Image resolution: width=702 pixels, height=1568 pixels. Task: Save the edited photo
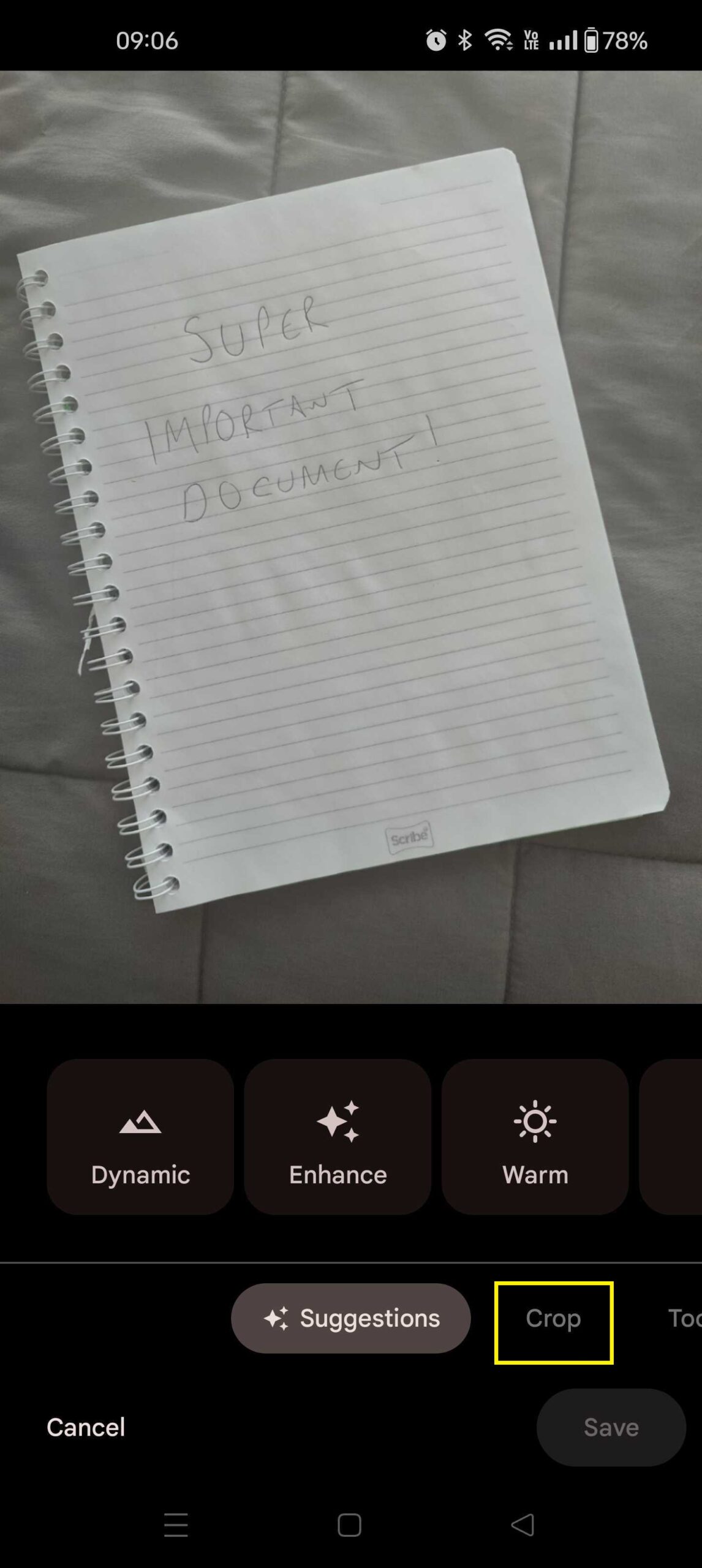point(611,1427)
